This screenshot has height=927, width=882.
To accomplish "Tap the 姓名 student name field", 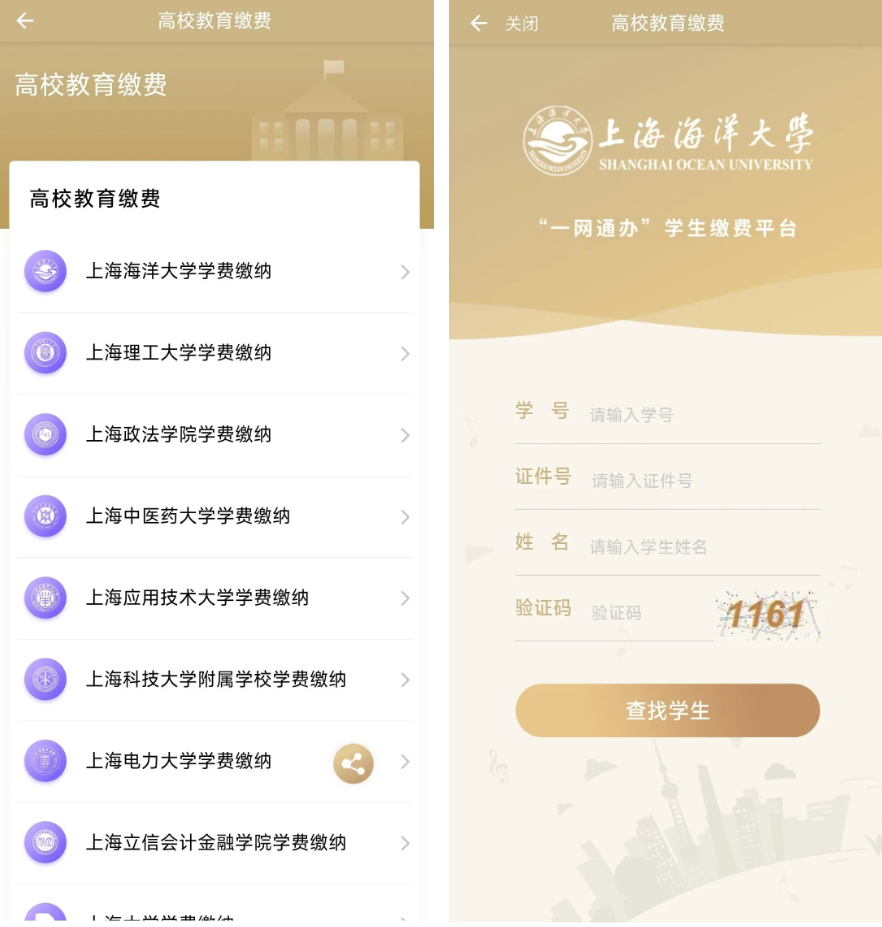I will (700, 546).
